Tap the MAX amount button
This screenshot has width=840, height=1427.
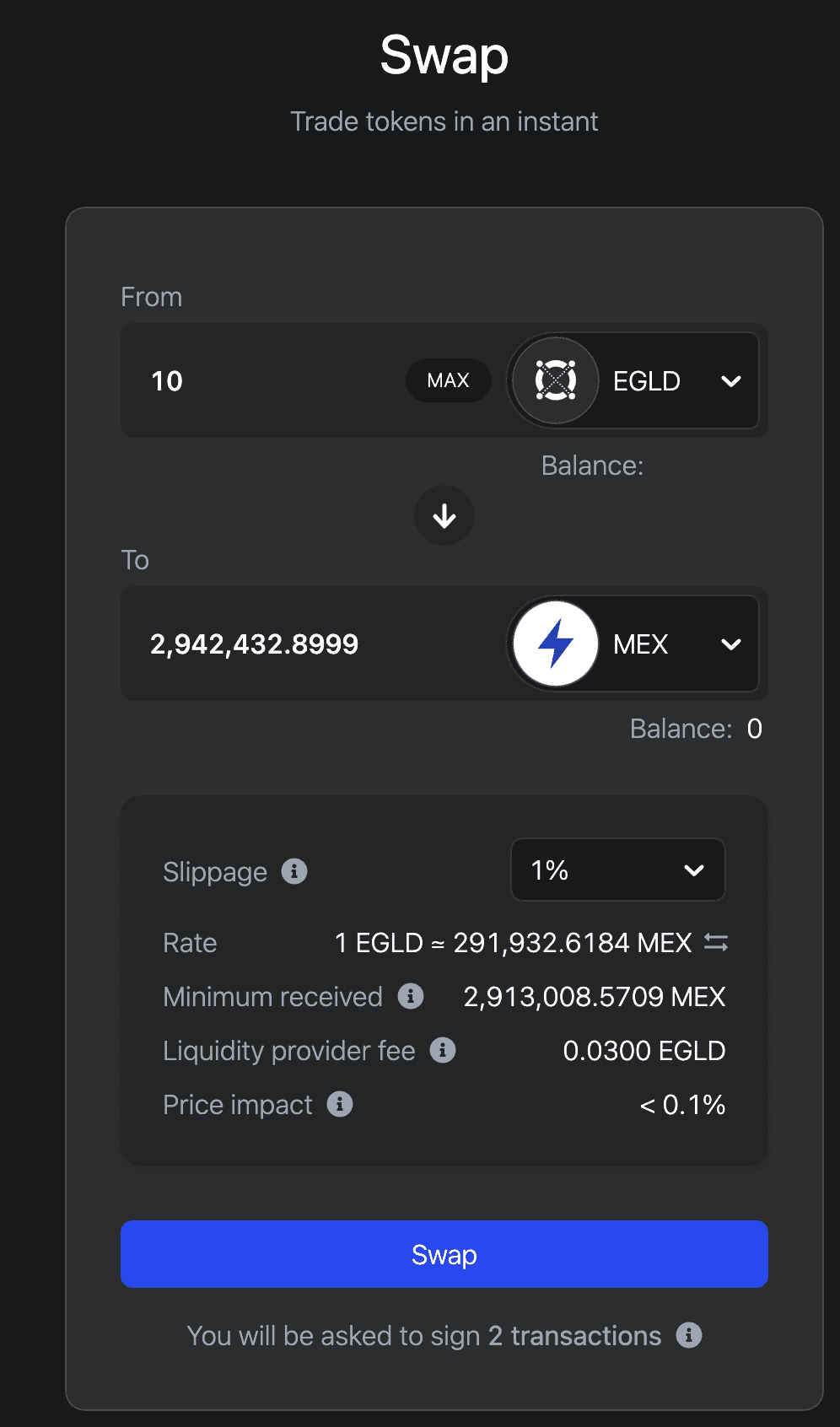point(448,380)
